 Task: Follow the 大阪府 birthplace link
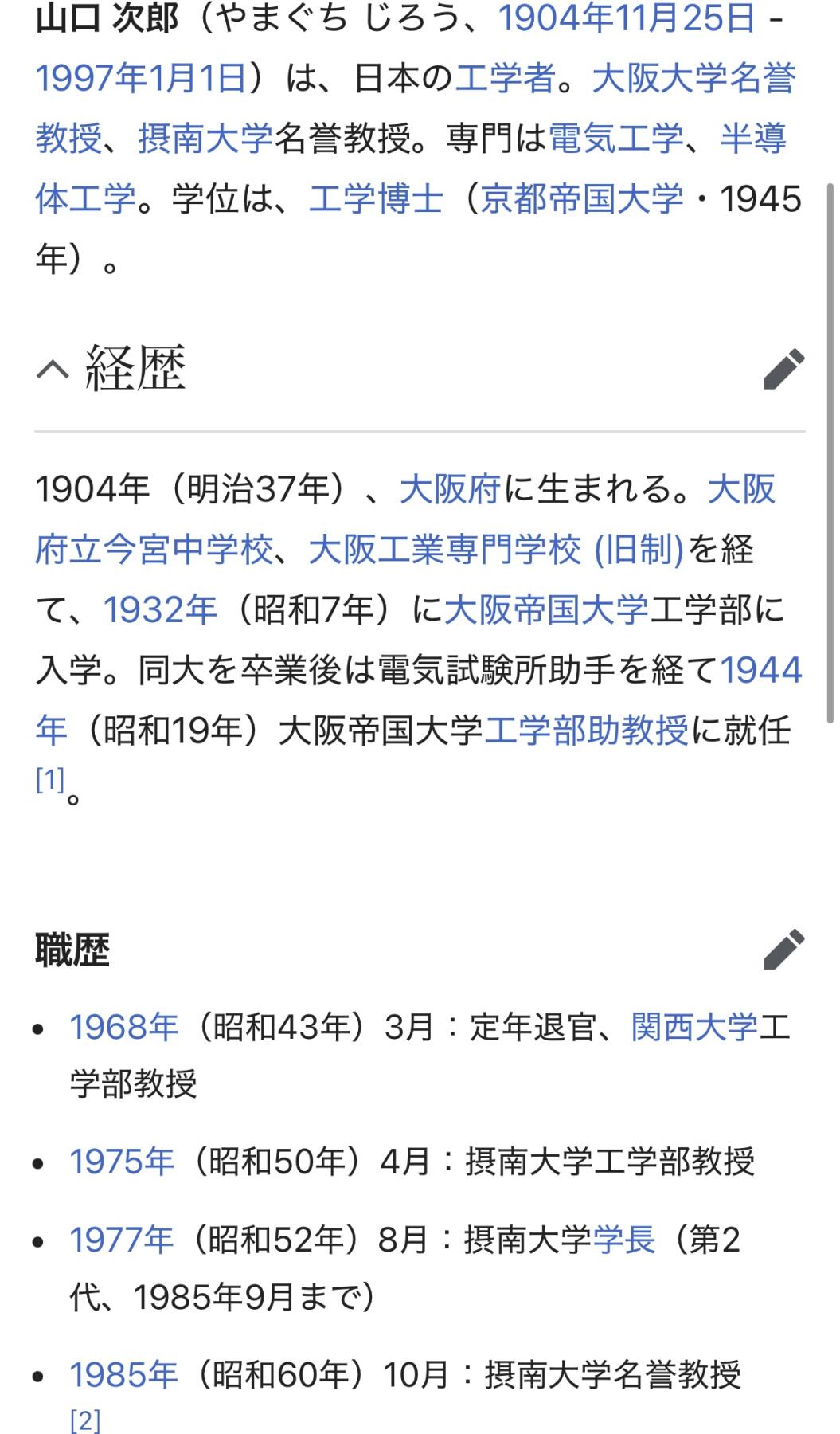(450, 492)
